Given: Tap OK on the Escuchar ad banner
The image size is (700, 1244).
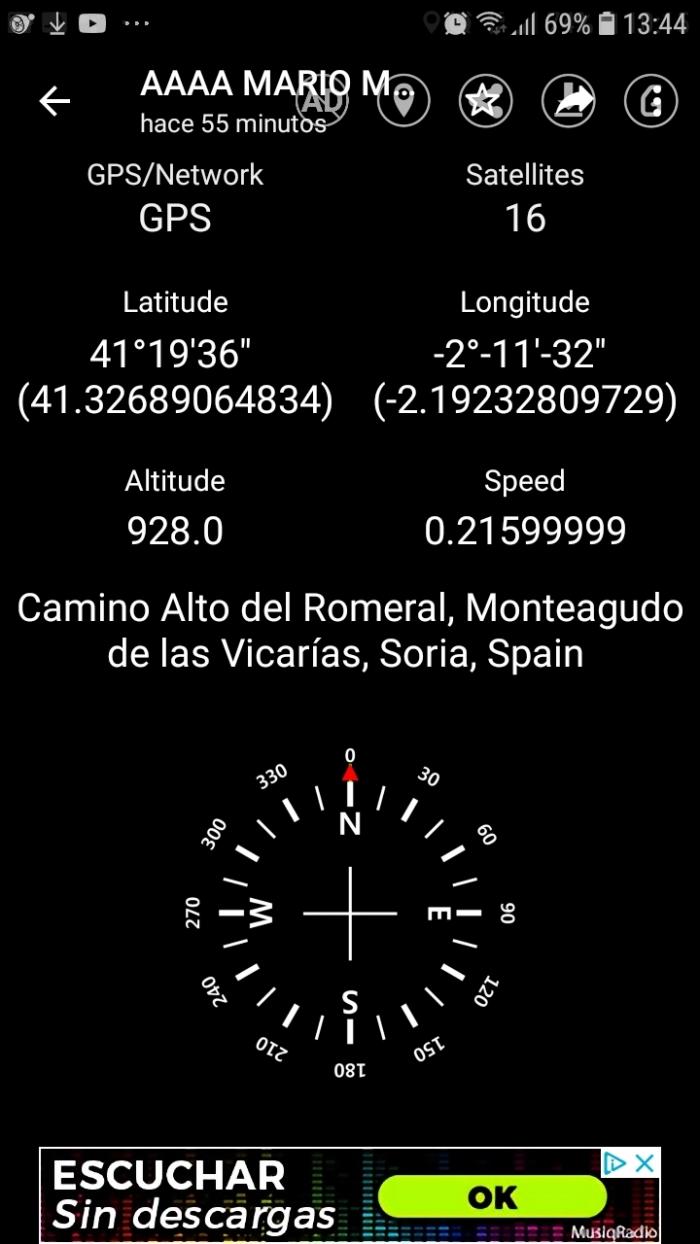Looking at the screenshot, I should tap(492, 1197).
